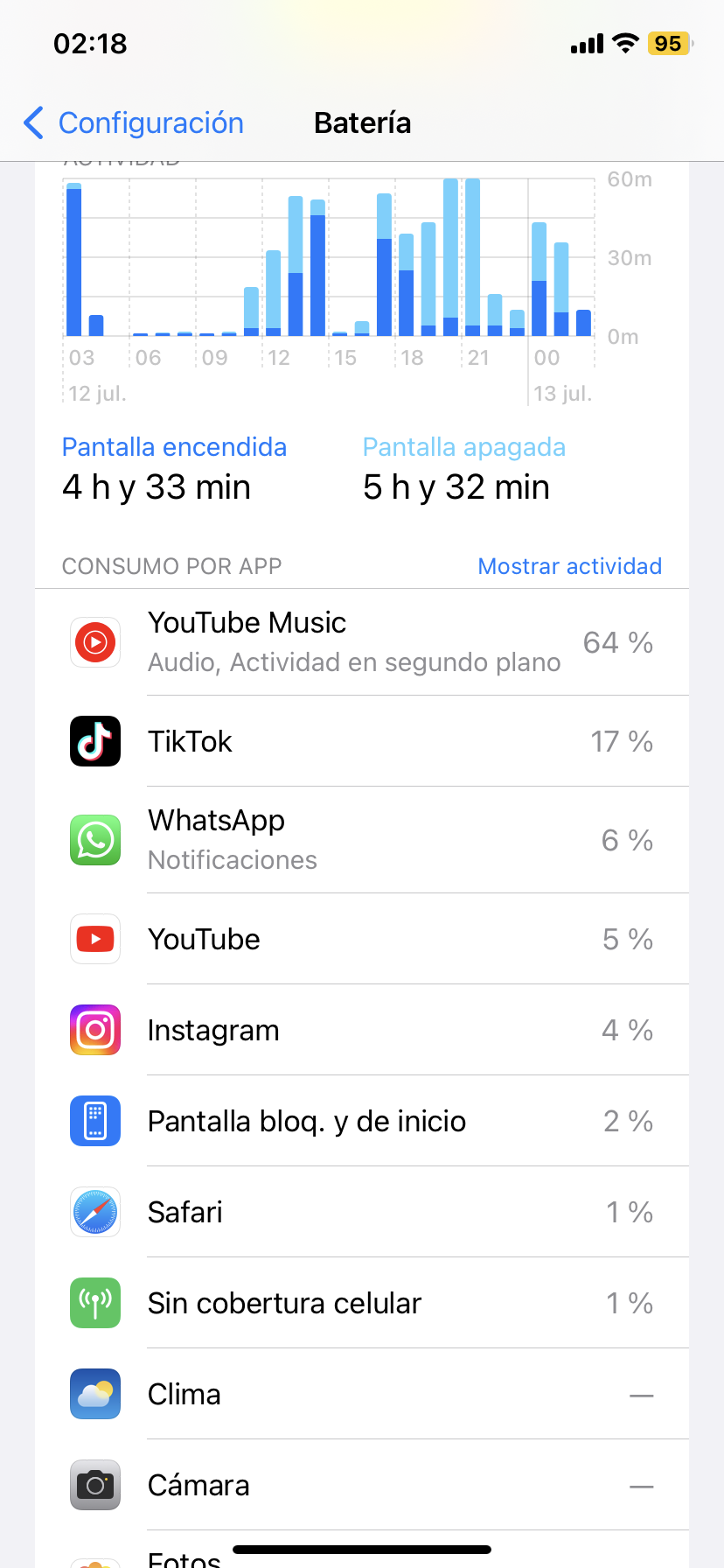Tap the Safari usage row
This screenshot has width=724, height=1568.
(x=362, y=1213)
